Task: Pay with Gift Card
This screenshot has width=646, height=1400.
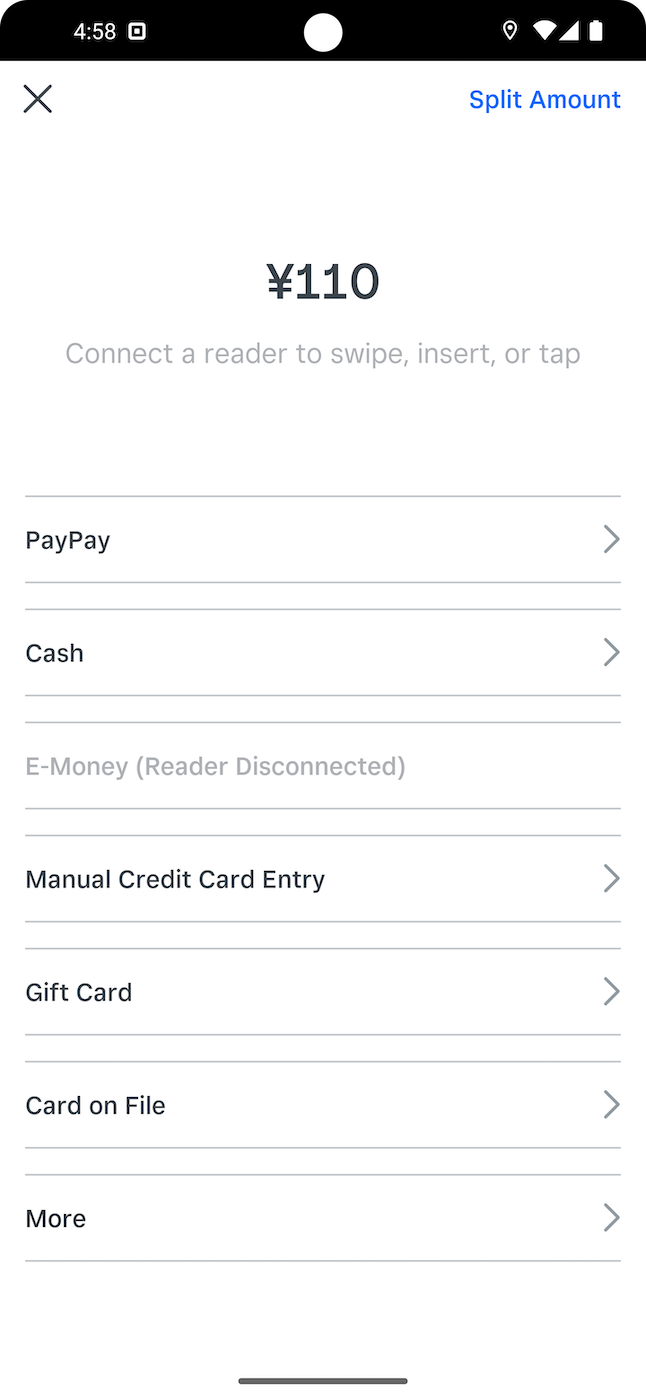Action: coord(322,992)
